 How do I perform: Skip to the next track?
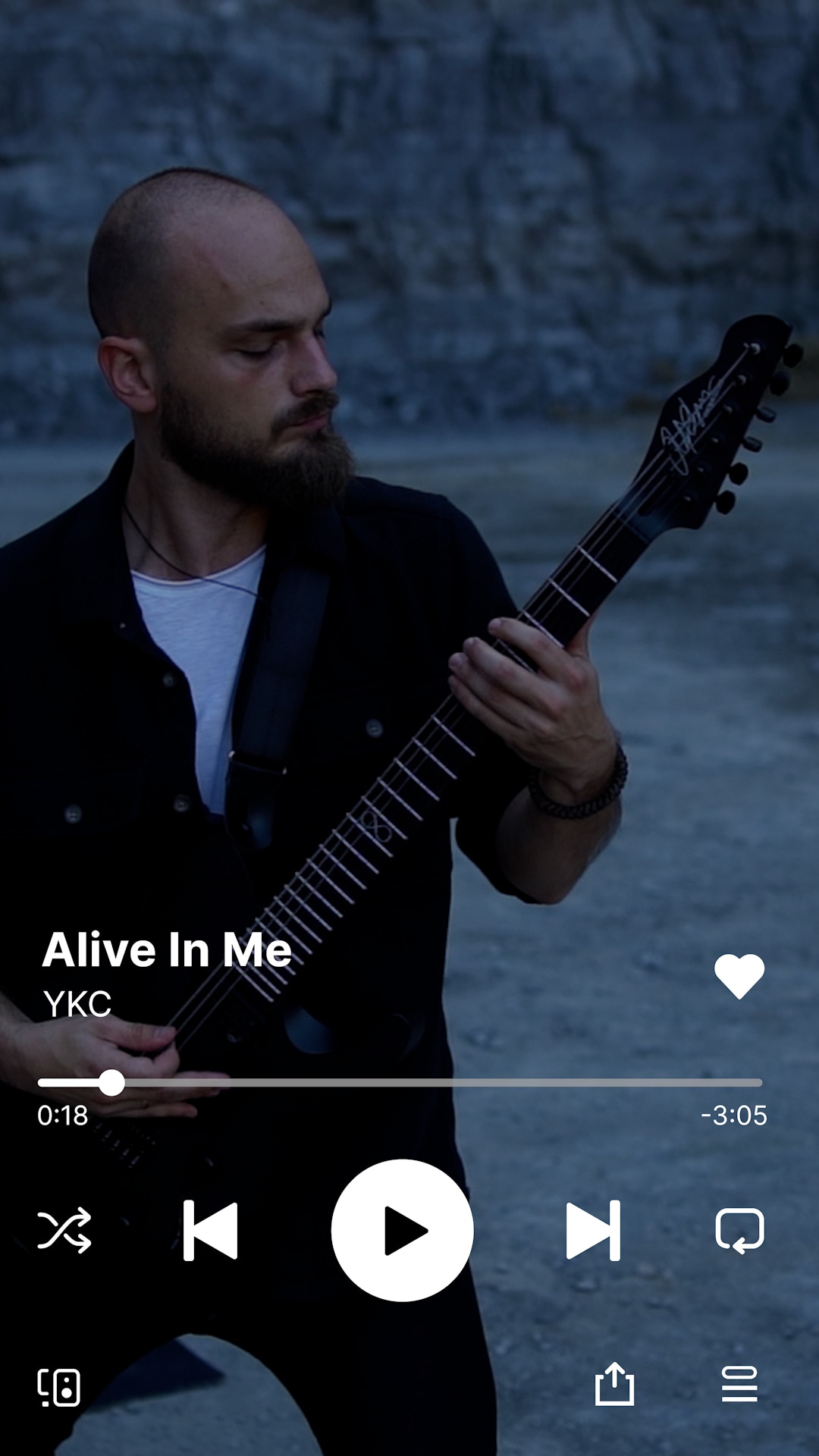(x=593, y=1230)
